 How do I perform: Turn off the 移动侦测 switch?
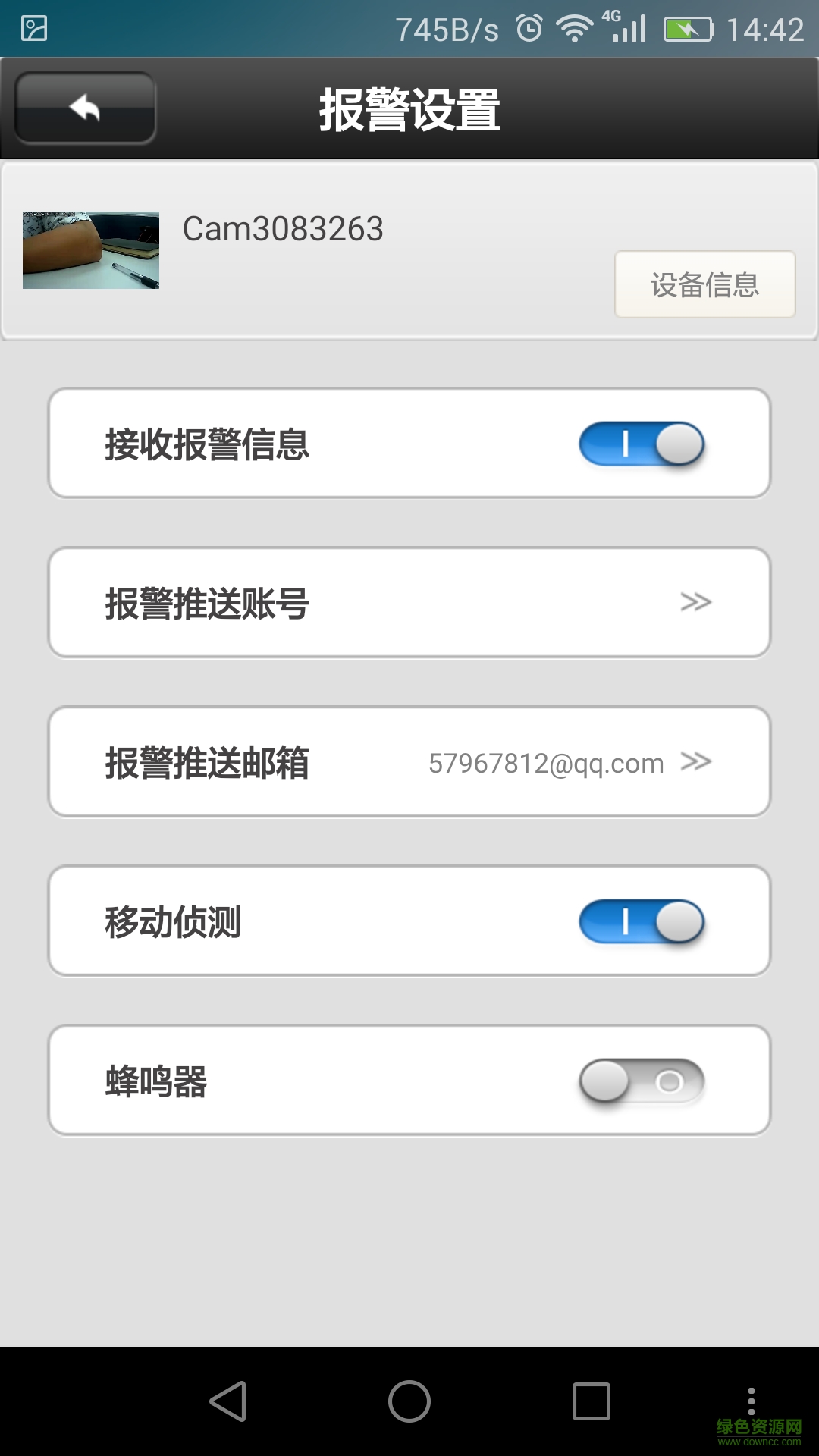pyautogui.click(x=641, y=922)
